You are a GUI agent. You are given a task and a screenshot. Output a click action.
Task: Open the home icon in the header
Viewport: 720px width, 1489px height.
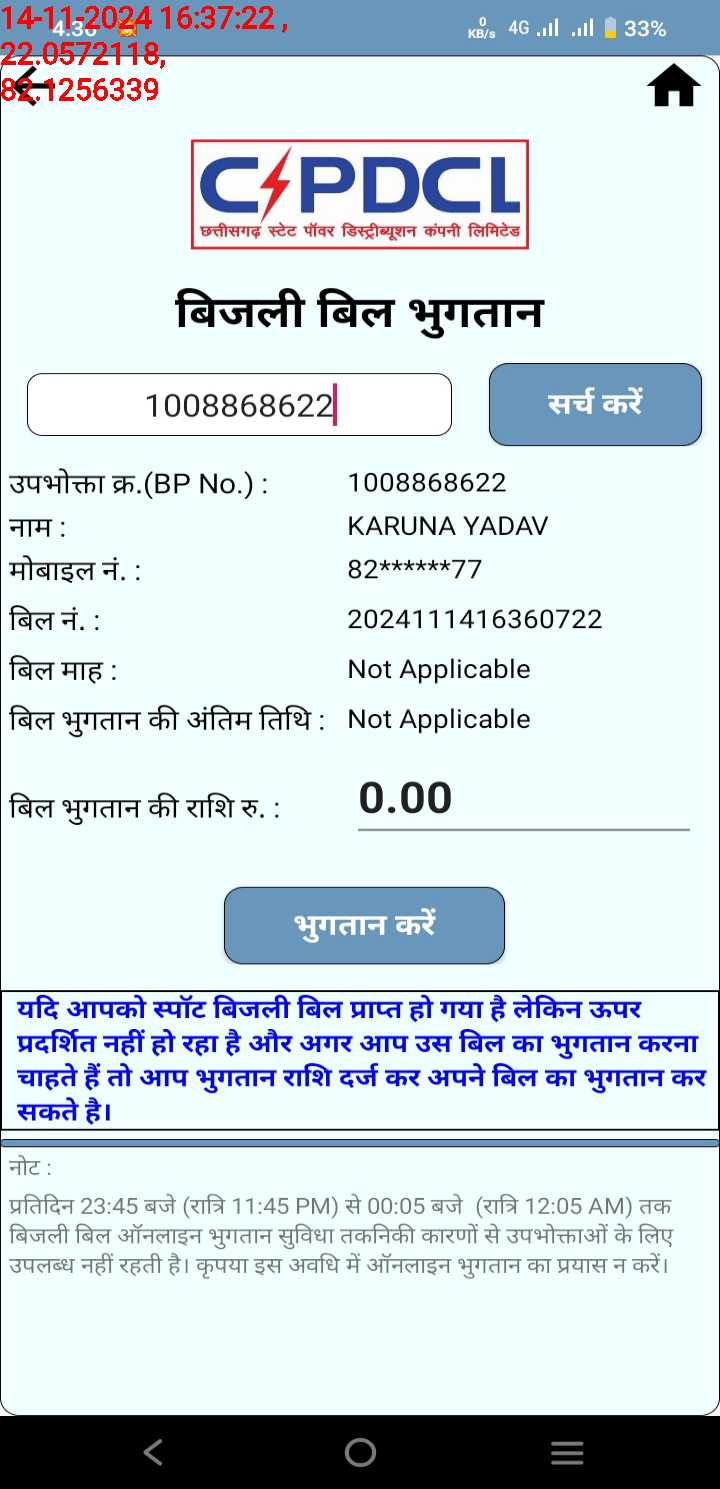coord(674,86)
